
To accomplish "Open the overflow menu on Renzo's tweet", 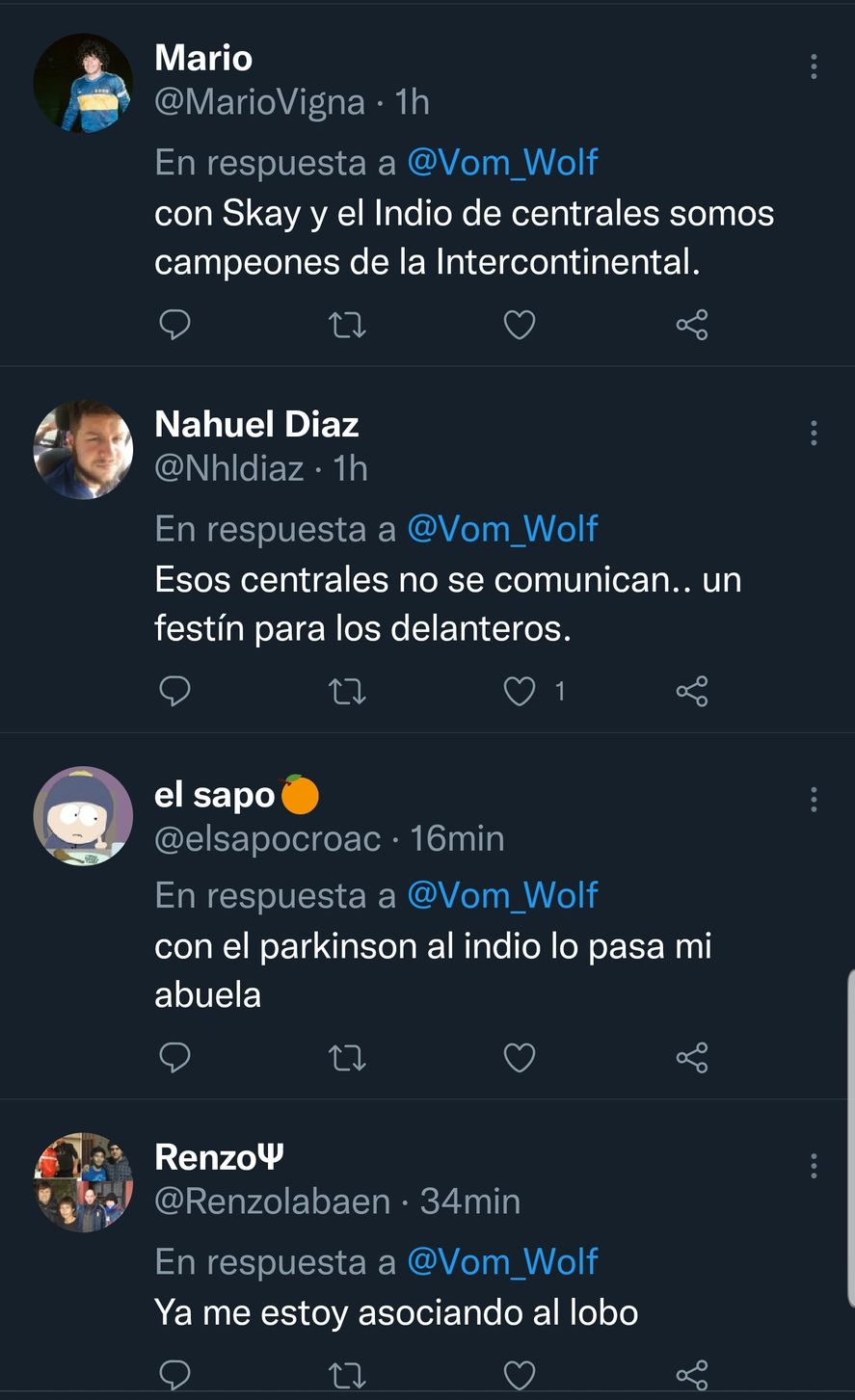I will coord(815,1166).
